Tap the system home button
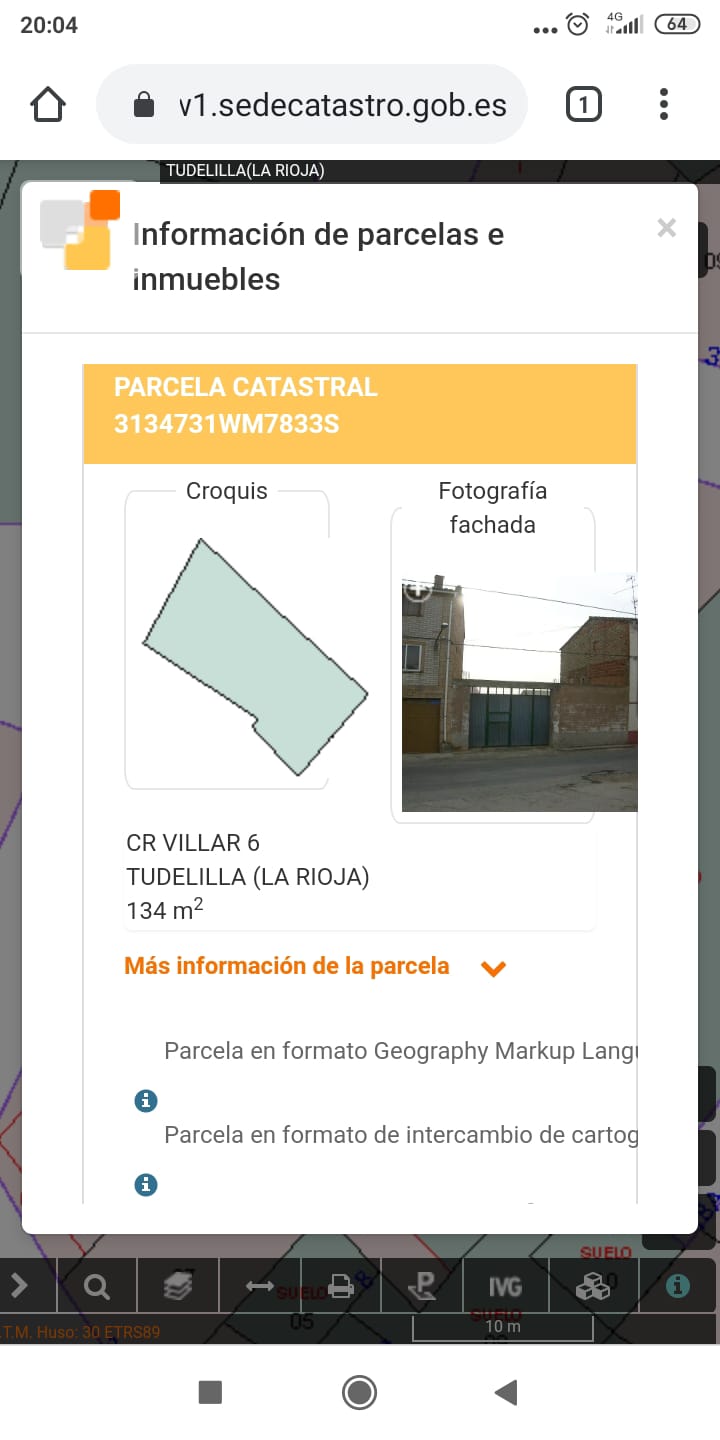This screenshot has width=720, height=1440. [x=359, y=1392]
